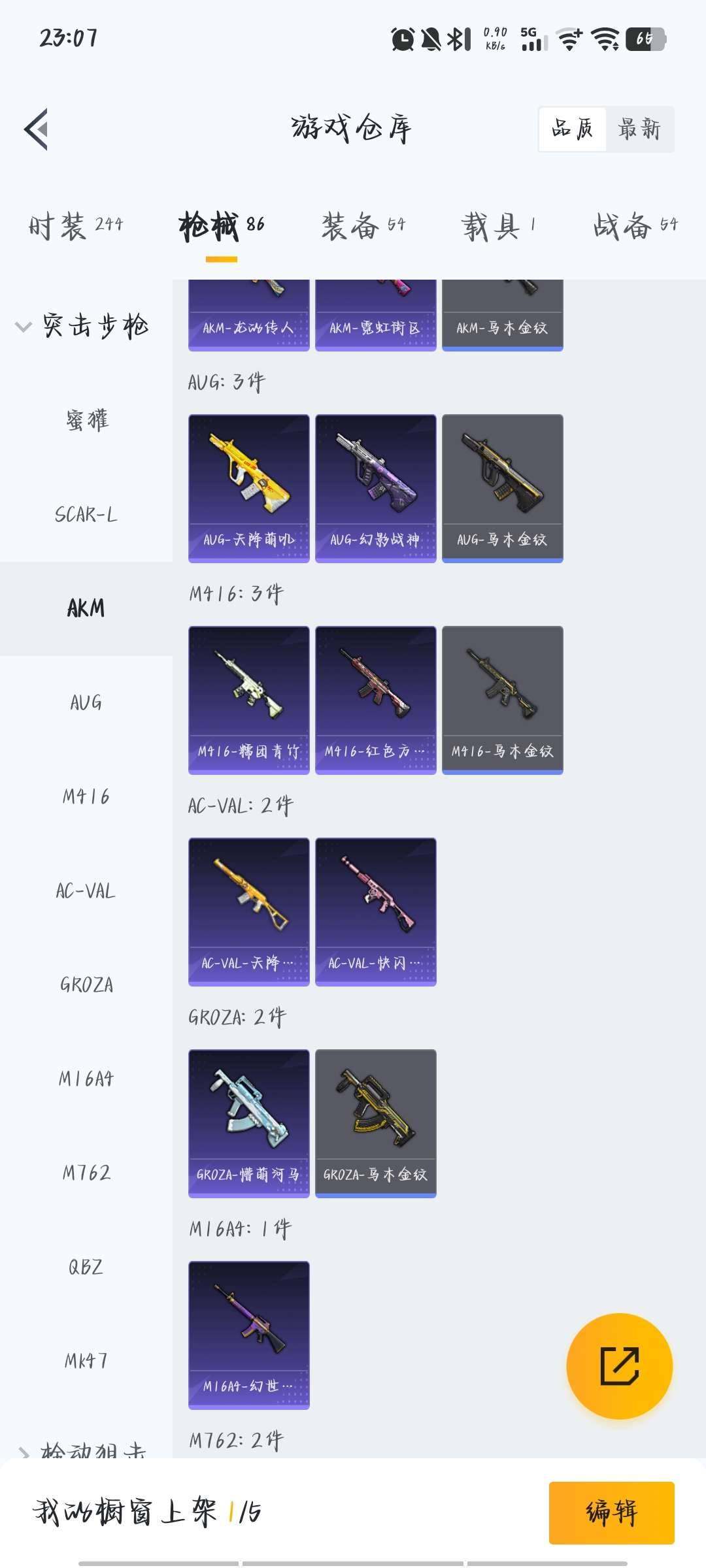Sort the warehouse by 品质

point(573,129)
